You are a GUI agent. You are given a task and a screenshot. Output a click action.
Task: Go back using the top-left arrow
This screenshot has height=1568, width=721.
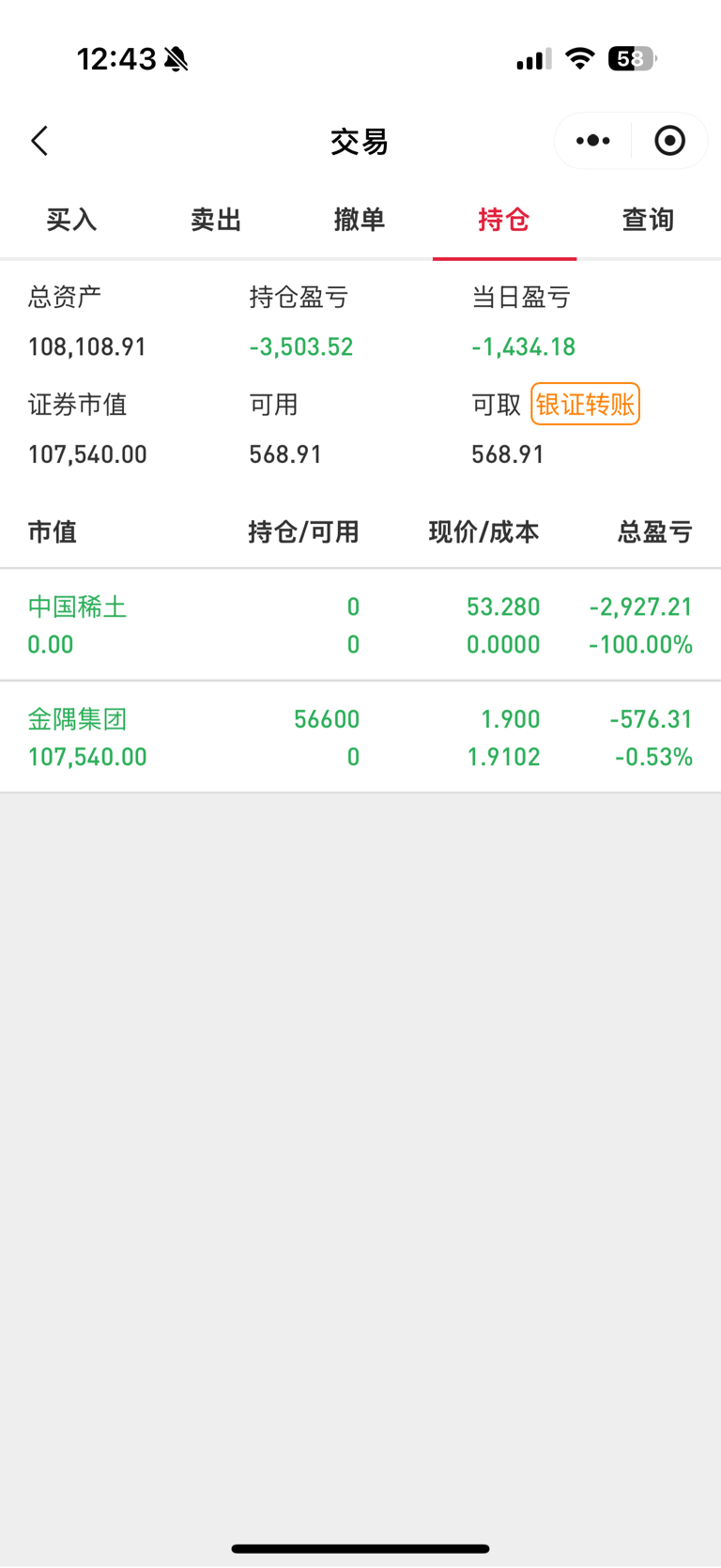pos(39,141)
